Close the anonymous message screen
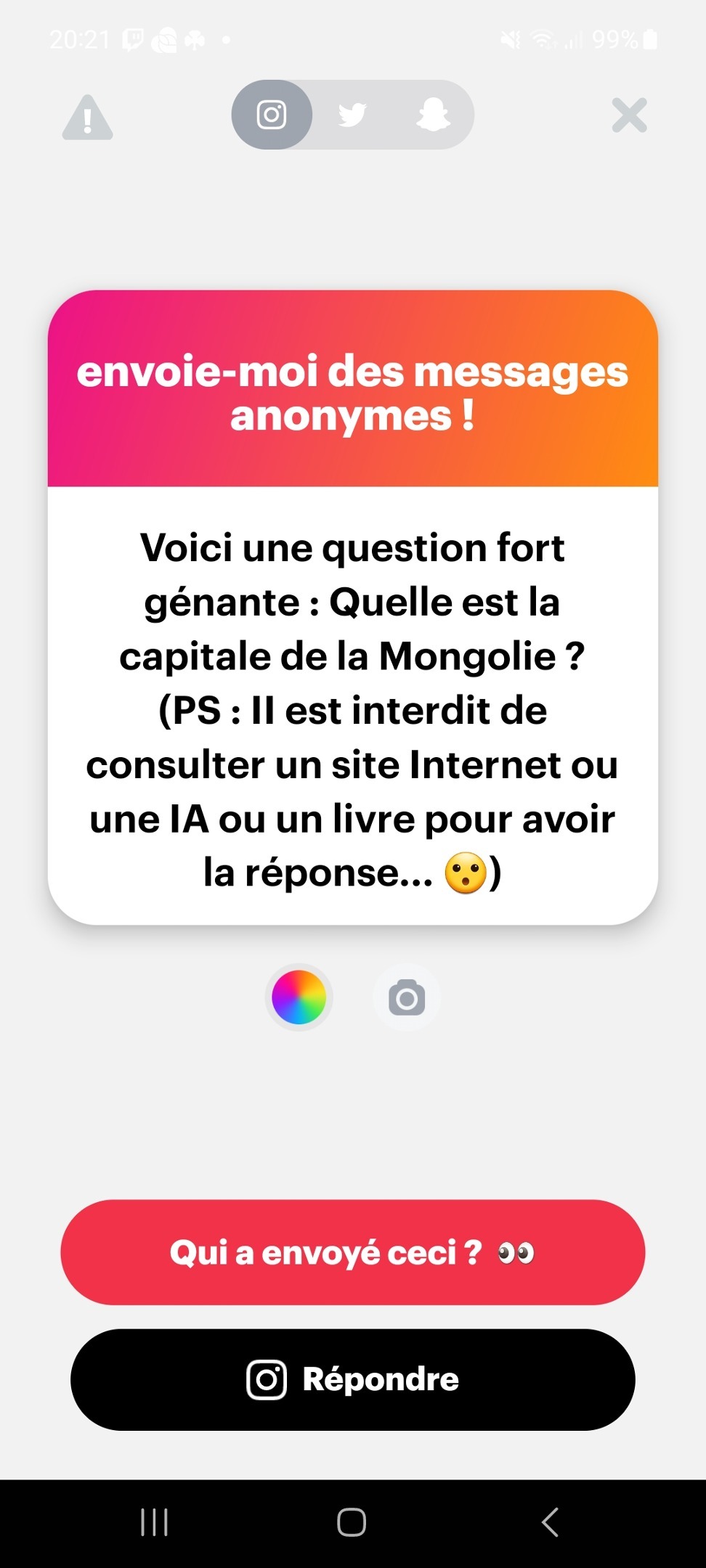Viewport: 706px width, 1568px height. click(629, 115)
